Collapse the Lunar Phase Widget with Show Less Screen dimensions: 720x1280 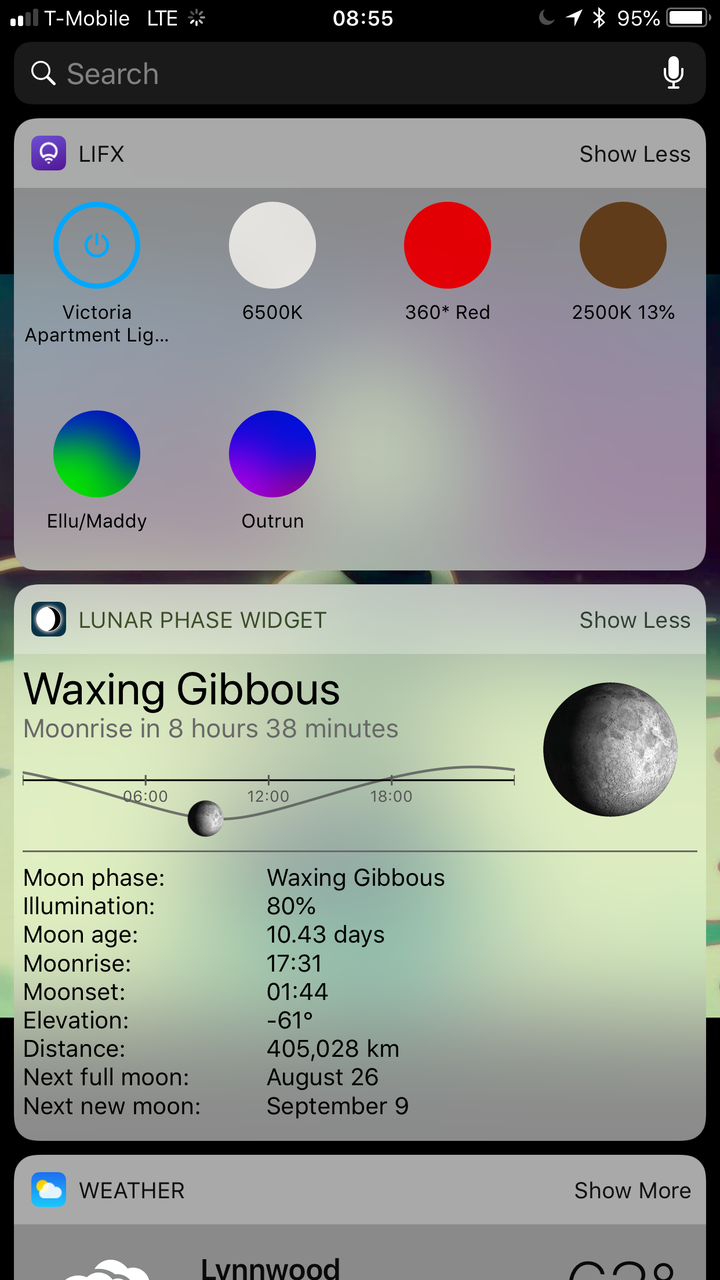pos(634,620)
